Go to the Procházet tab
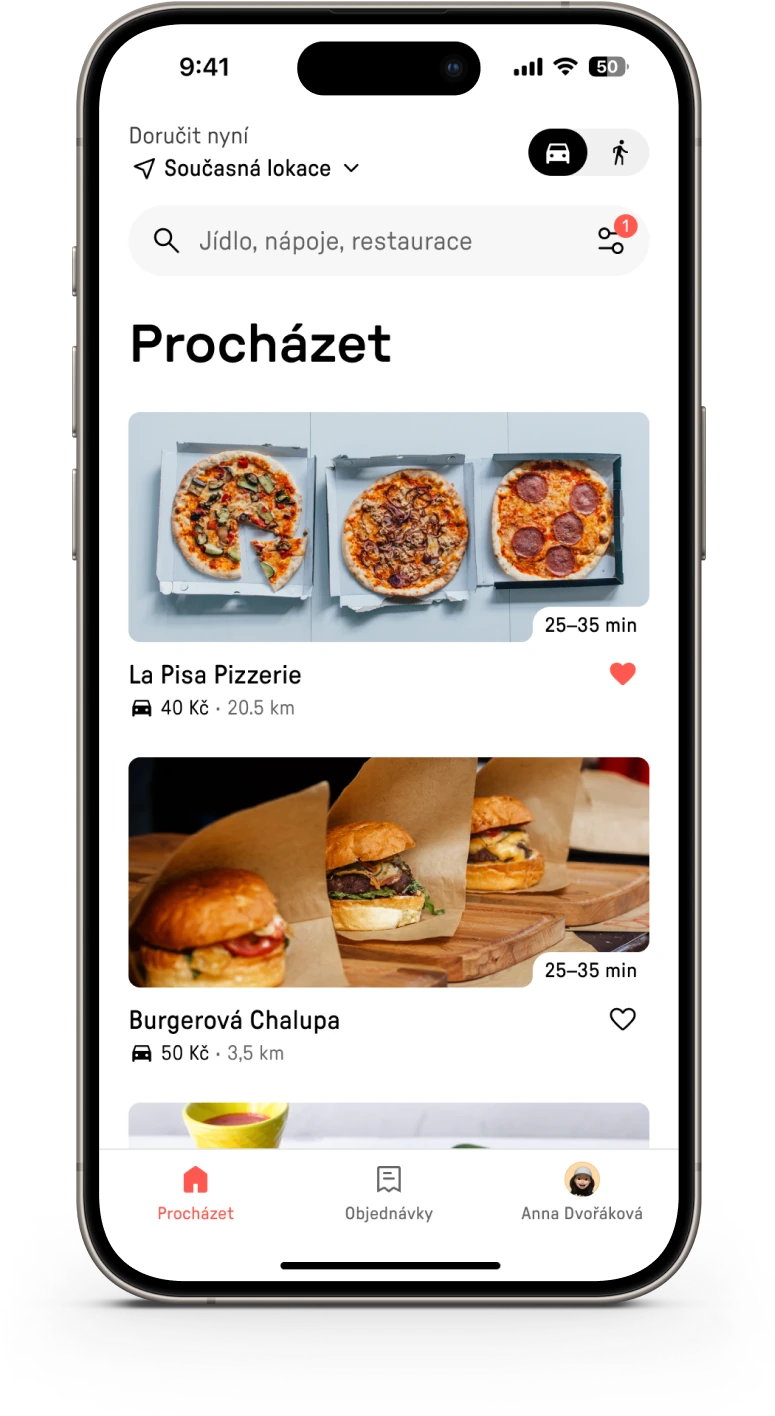 (x=196, y=1194)
